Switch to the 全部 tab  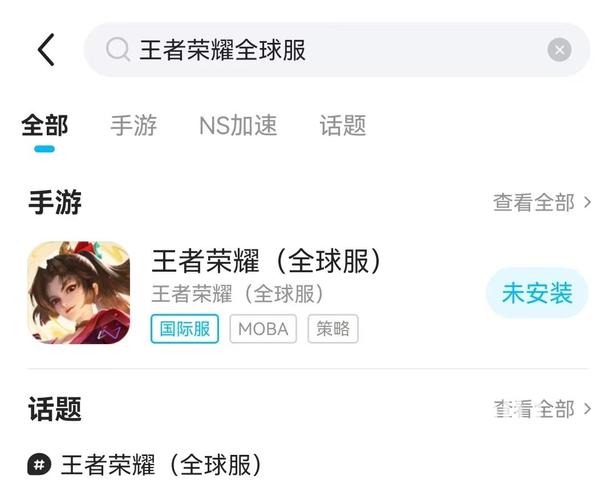[x=45, y=126]
